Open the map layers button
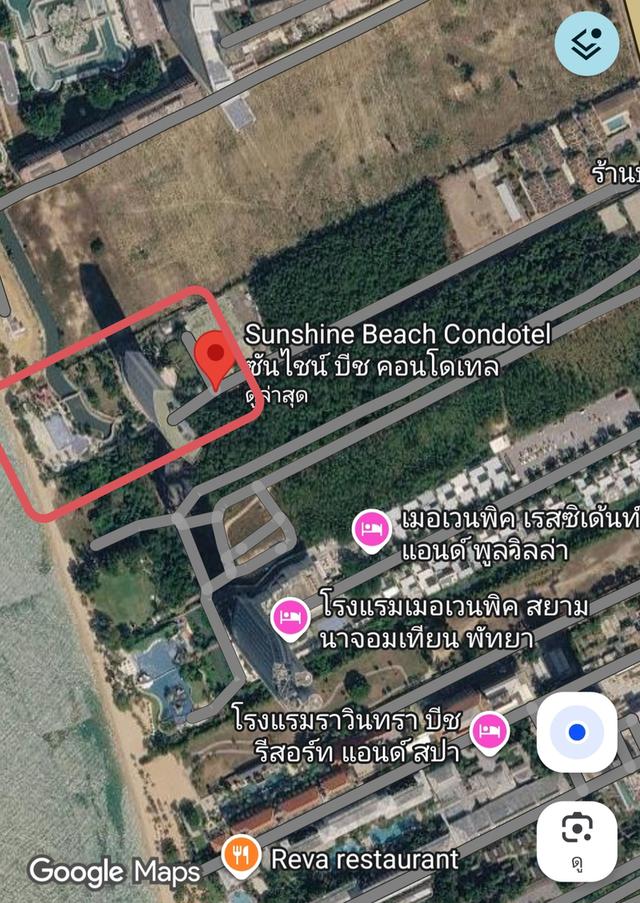 tap(587, 43)
